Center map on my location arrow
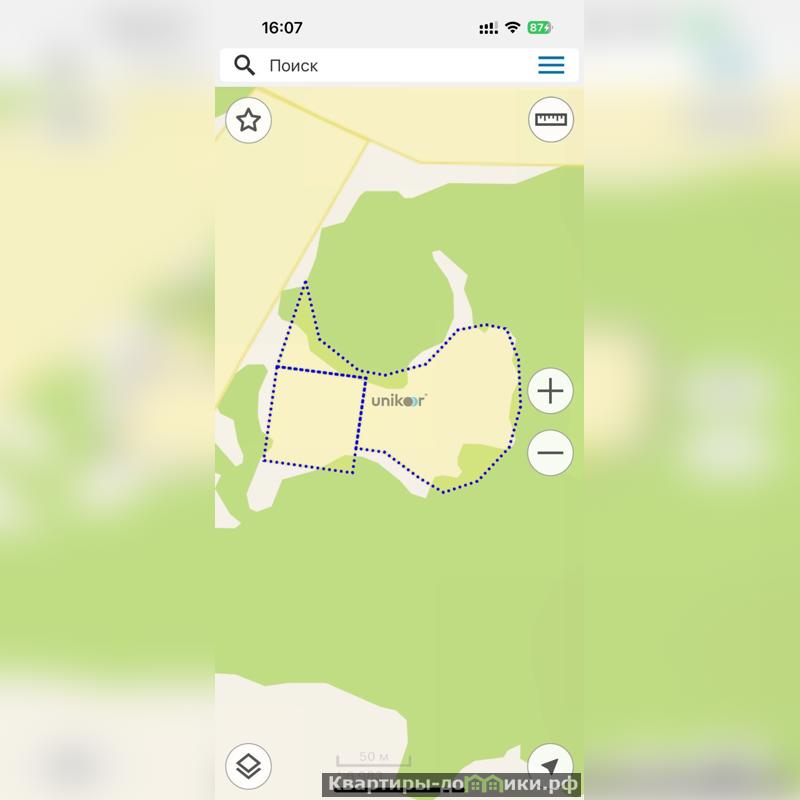 pos(550,764)
